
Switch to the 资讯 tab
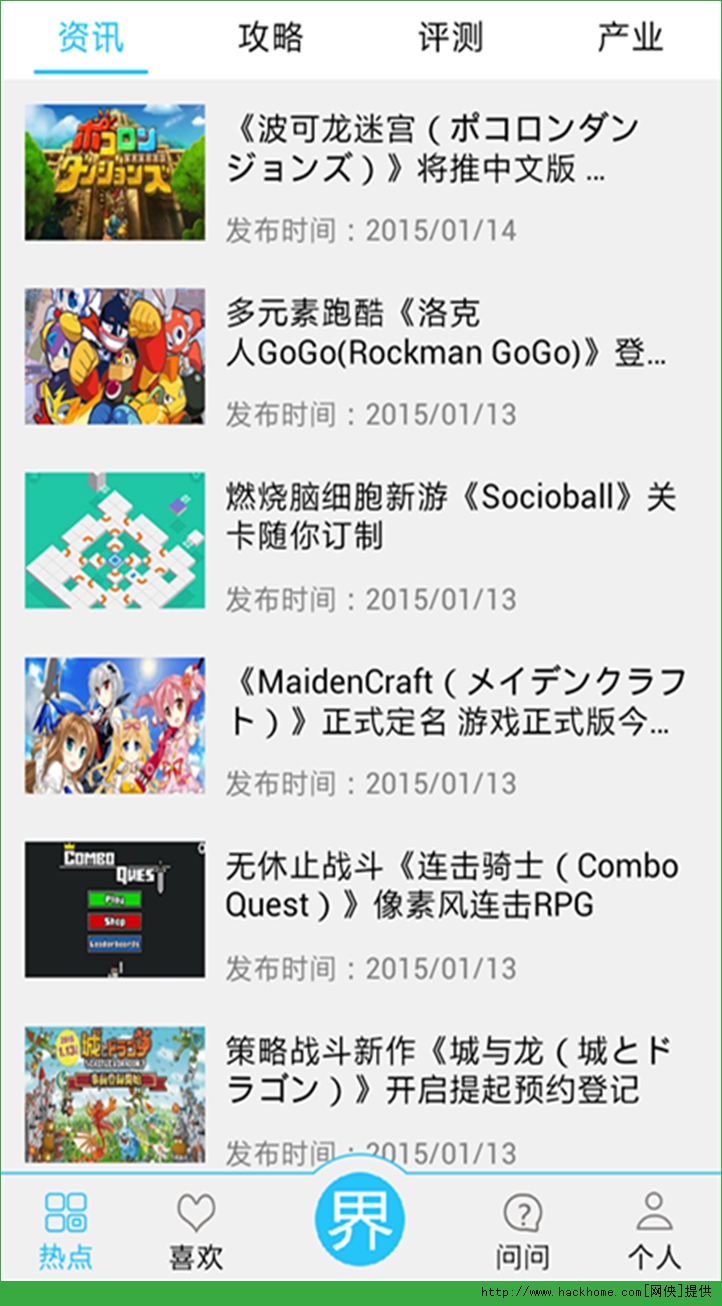pos(91,38)
